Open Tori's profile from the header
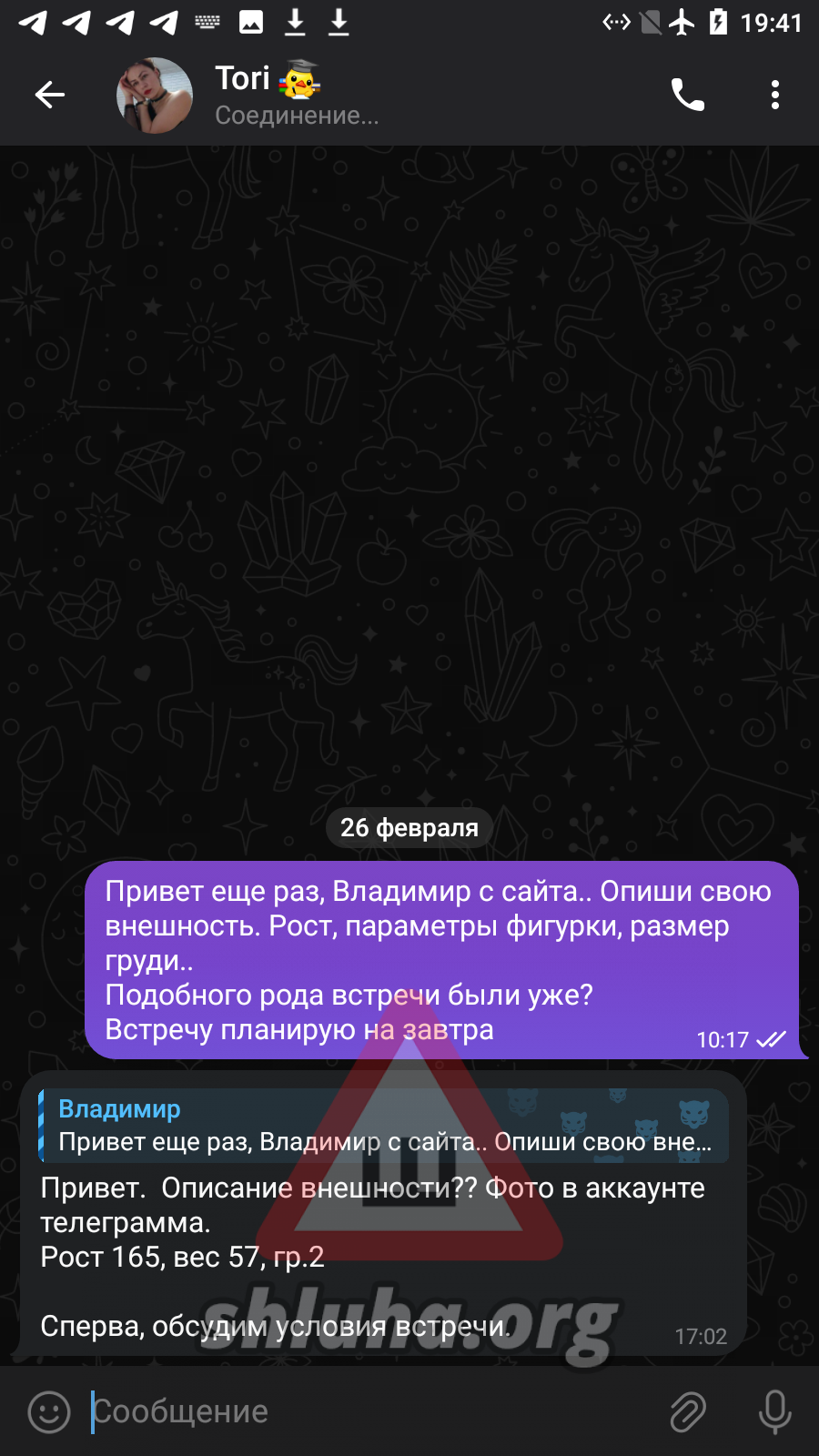This screenshot has height=1456, width=819. pyautogui.click(x=273, y=95)
